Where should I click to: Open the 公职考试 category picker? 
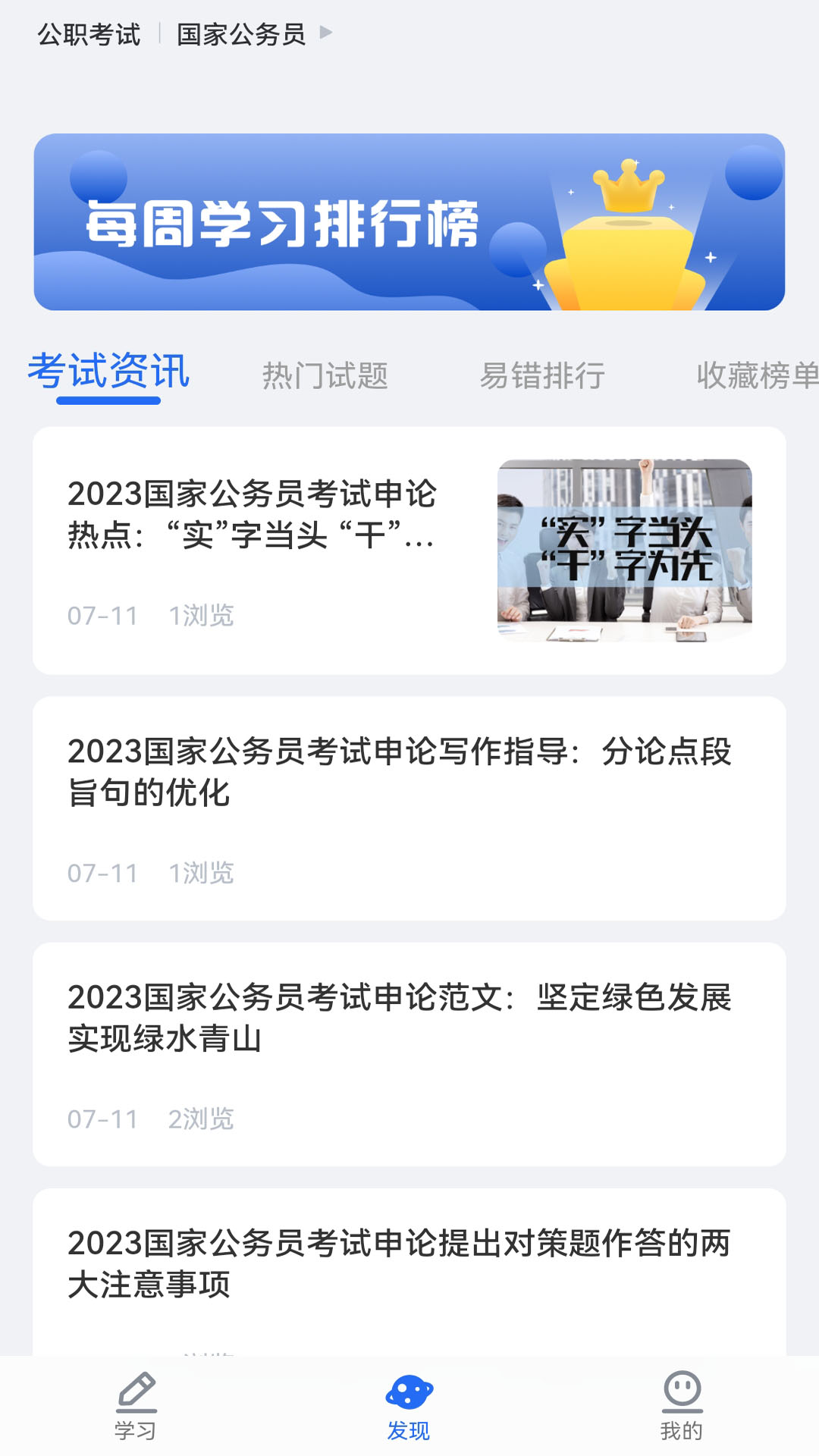89,35
